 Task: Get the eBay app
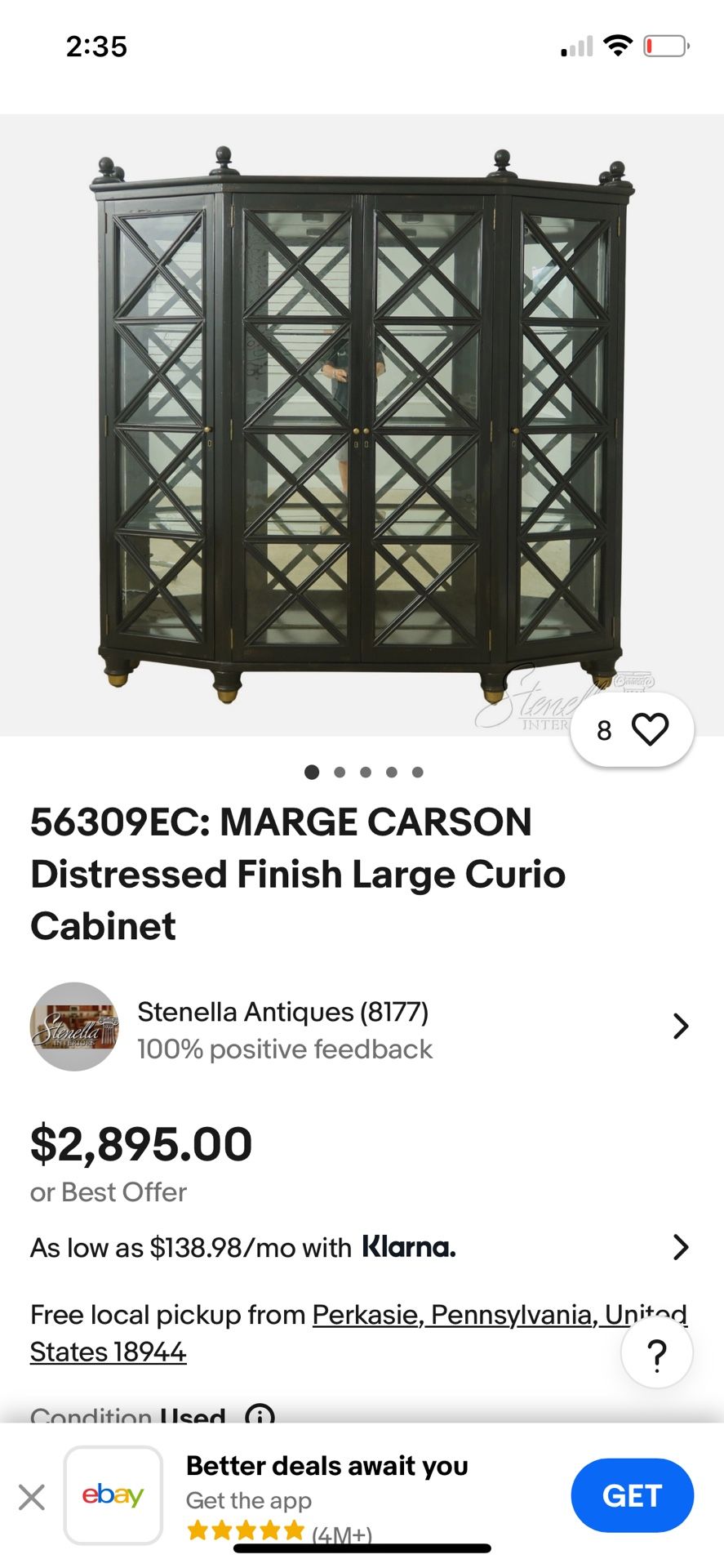click(x=632, y=1495)
